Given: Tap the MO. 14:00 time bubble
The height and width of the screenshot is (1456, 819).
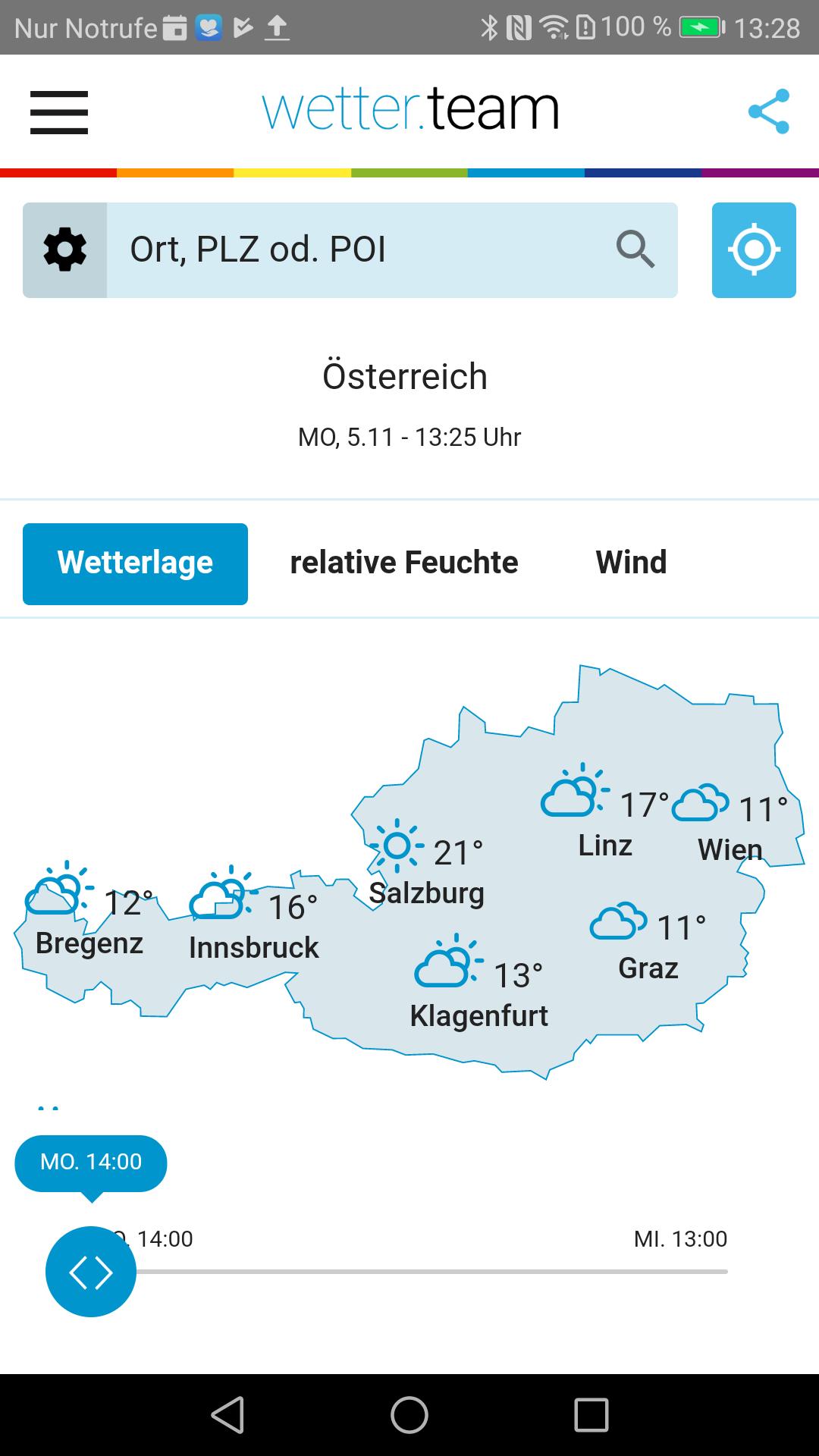Looking at the screenshot, I should (90, 1163).
